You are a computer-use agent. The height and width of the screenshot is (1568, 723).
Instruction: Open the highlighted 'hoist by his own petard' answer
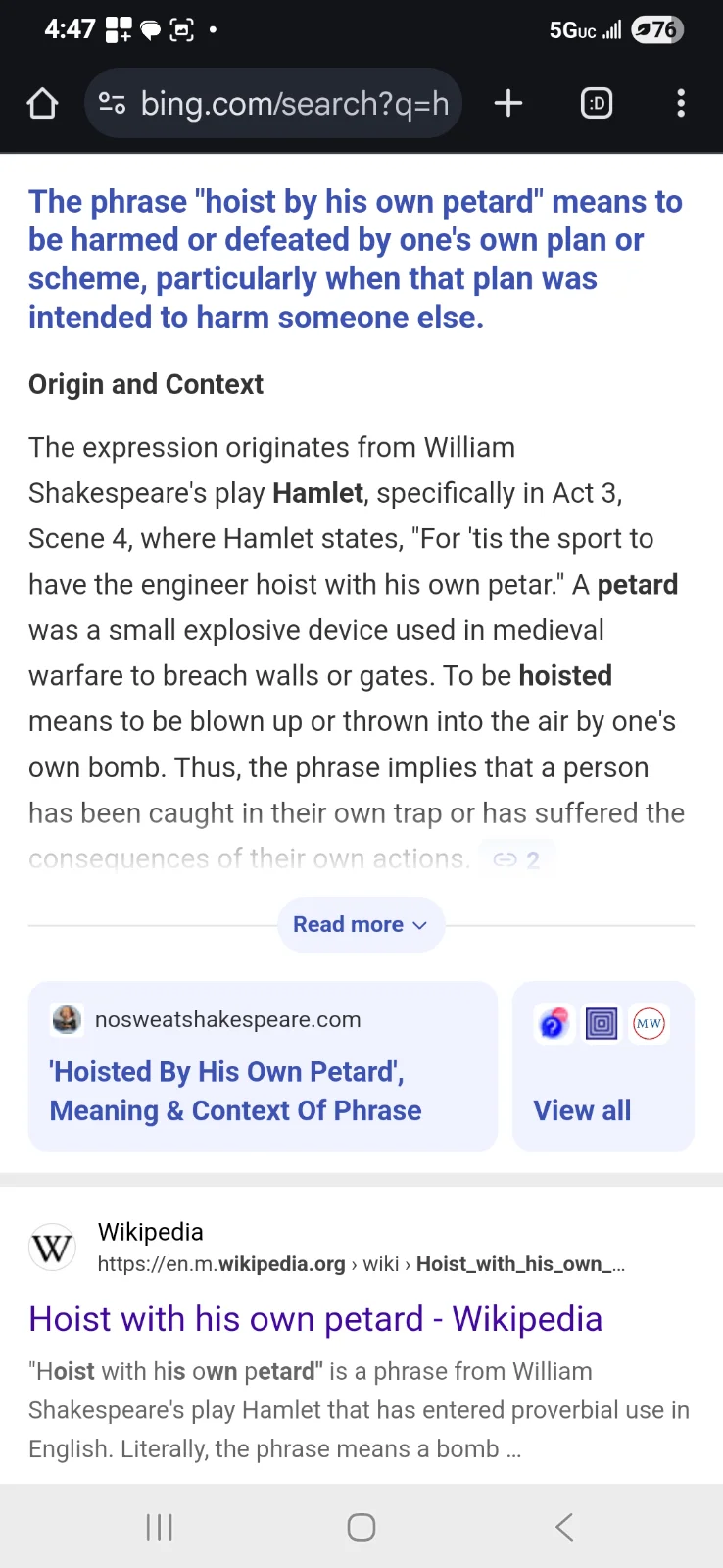coord(355,259)
